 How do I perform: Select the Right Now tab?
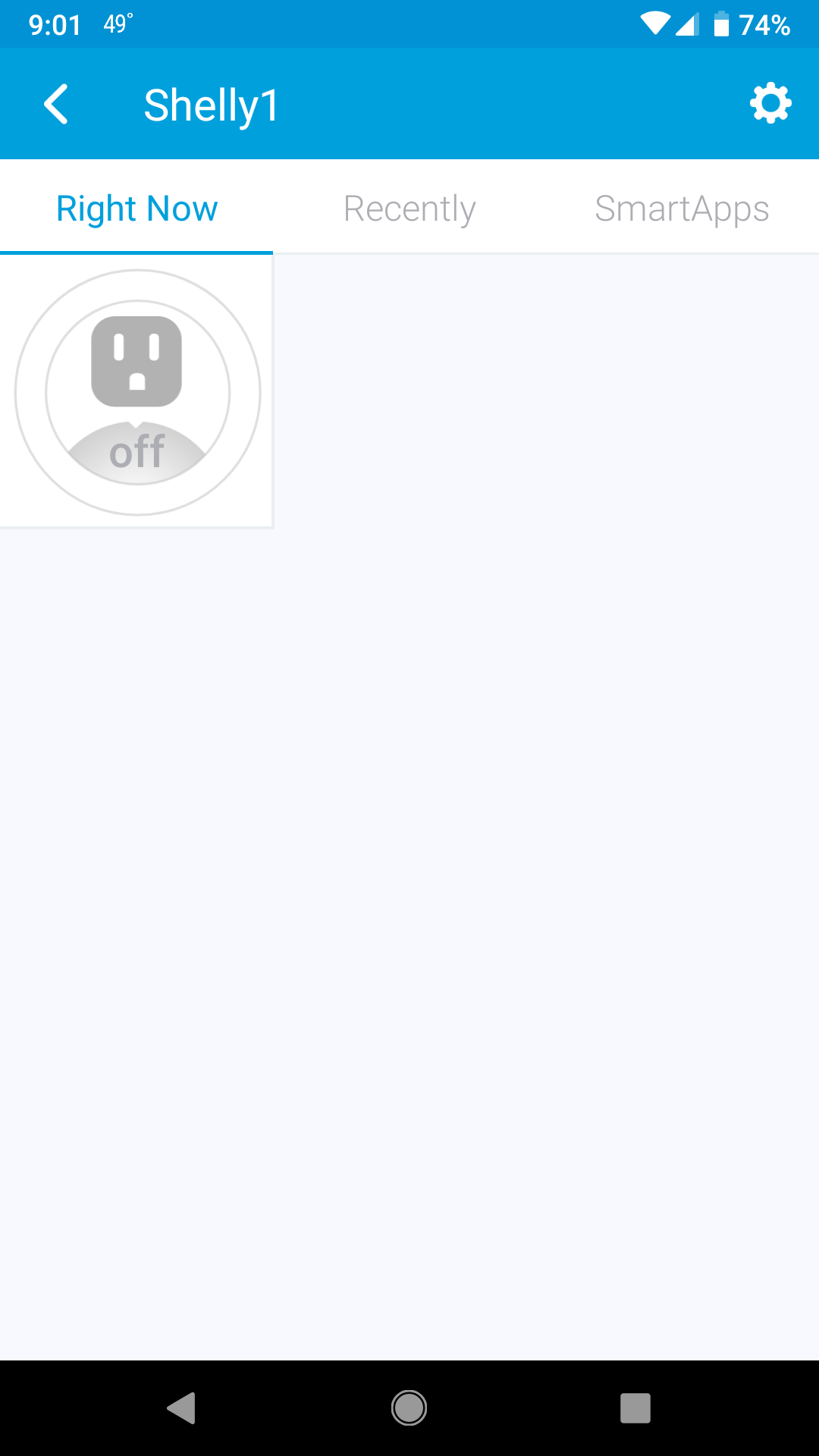(136, 209)
